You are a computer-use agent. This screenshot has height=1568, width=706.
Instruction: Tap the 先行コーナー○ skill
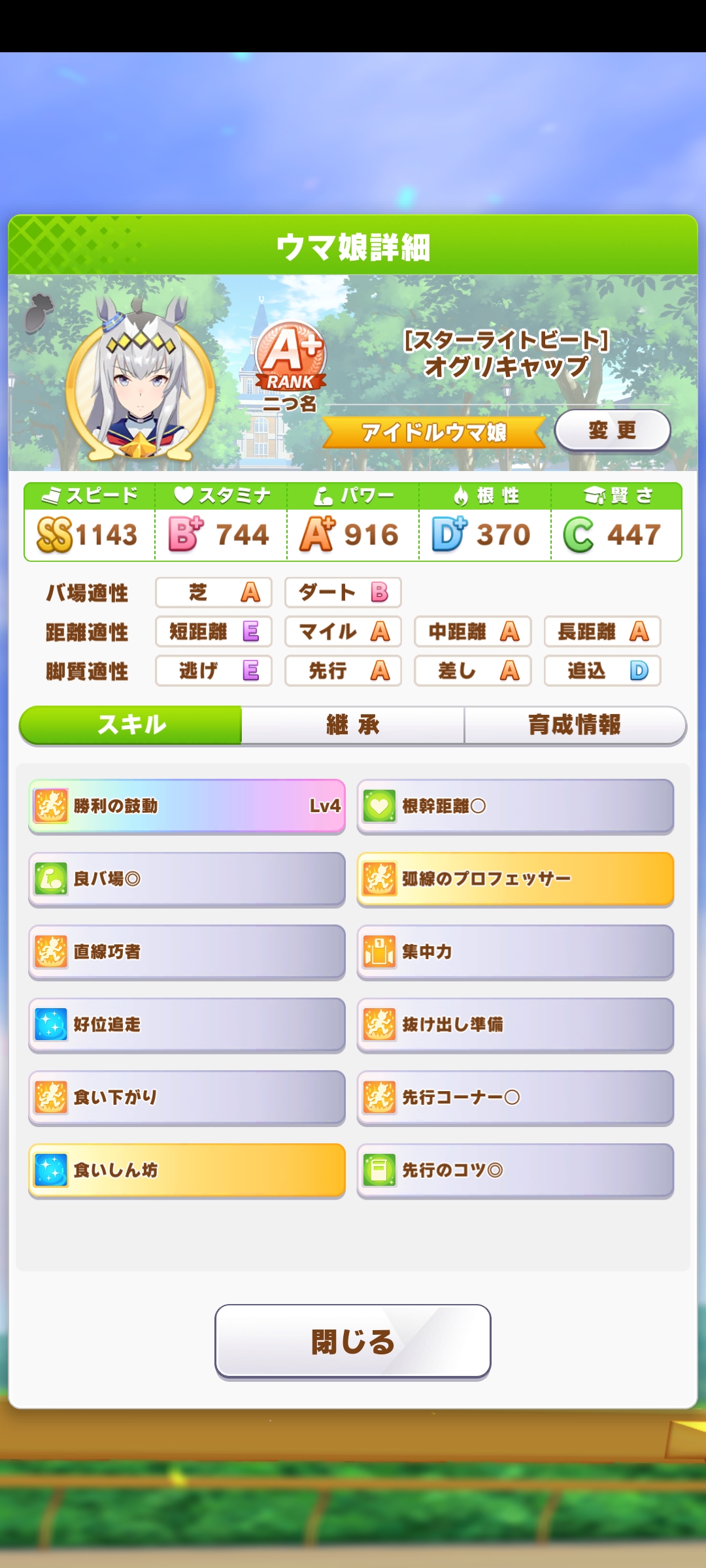pyautogui.click(x=515, y=1098)
